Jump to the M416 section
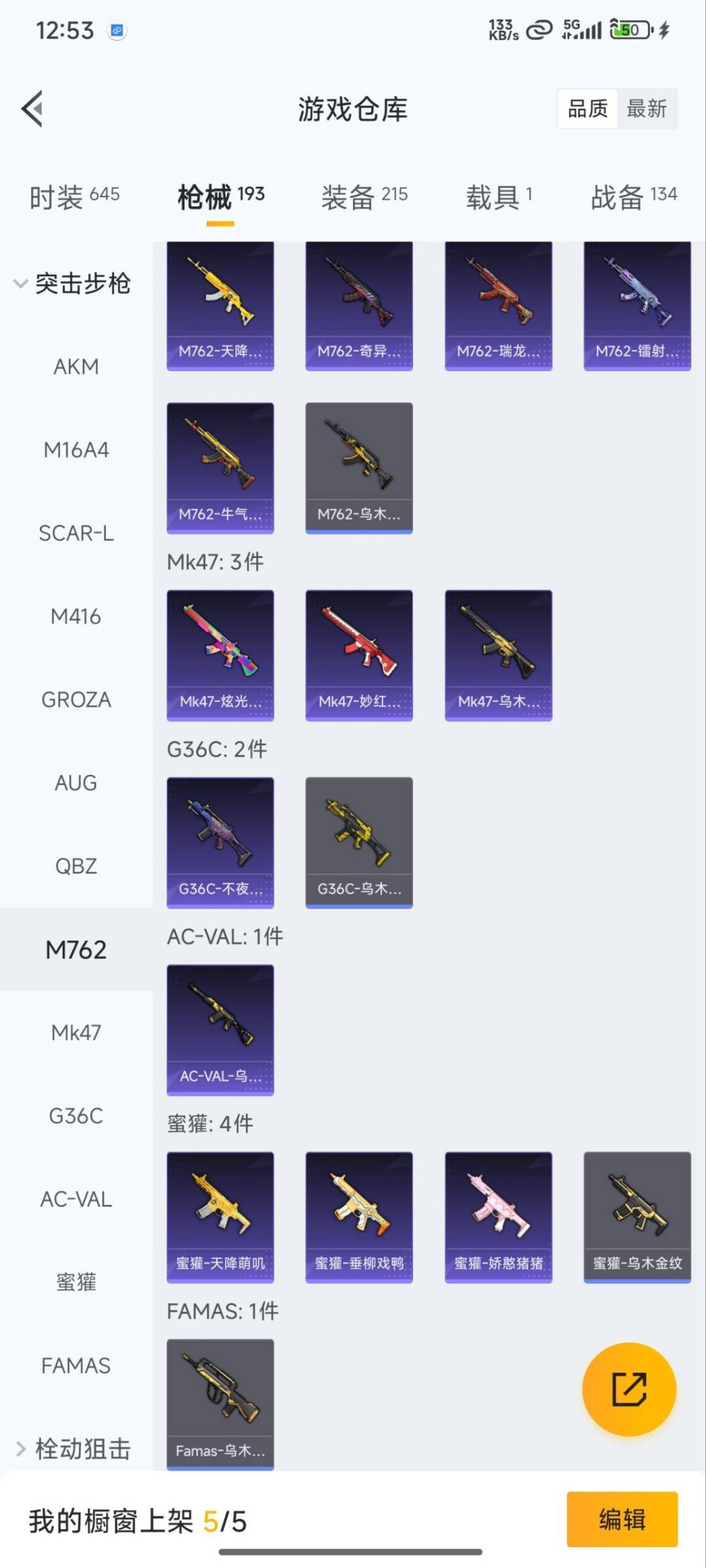The image size is (706, 1568). tap(76, 616)
